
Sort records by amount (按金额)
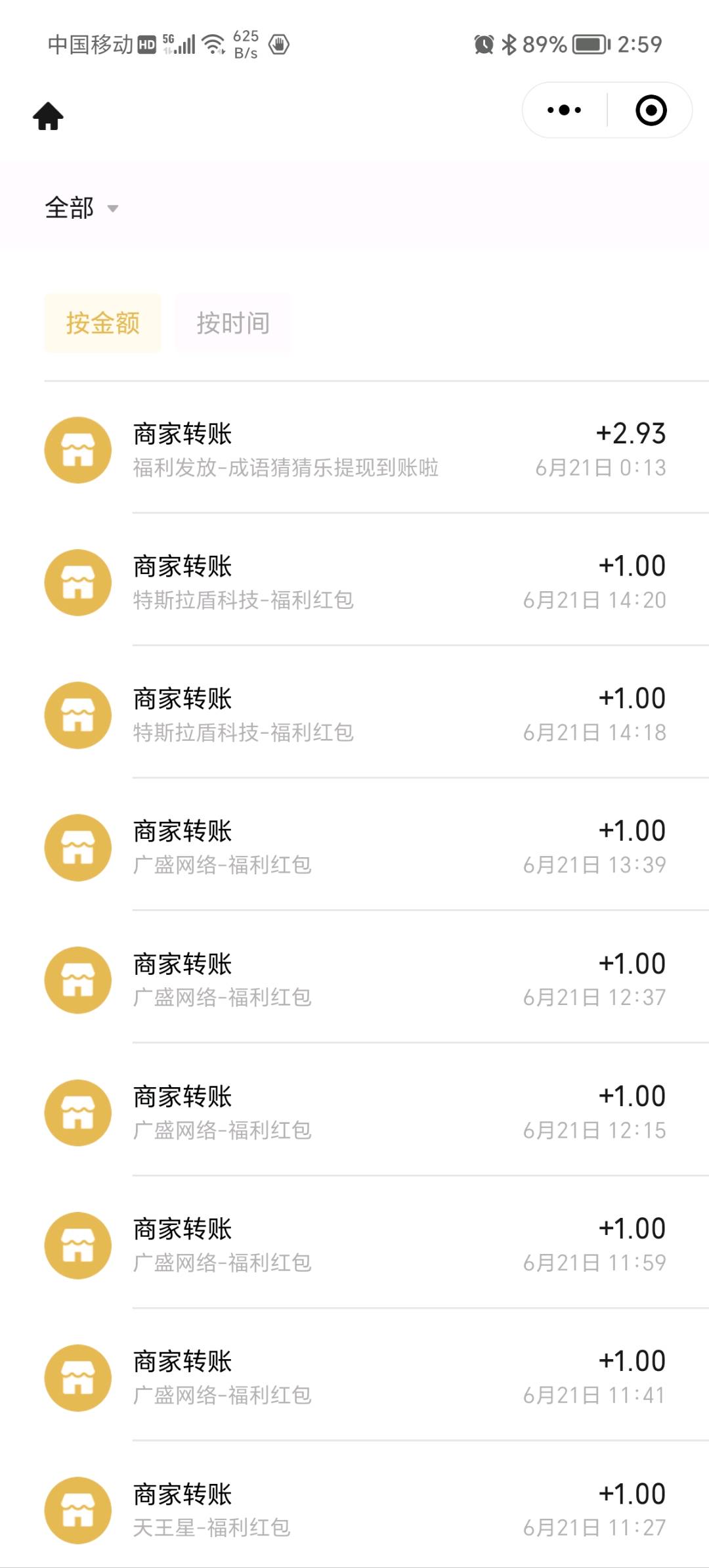[102, 323]
